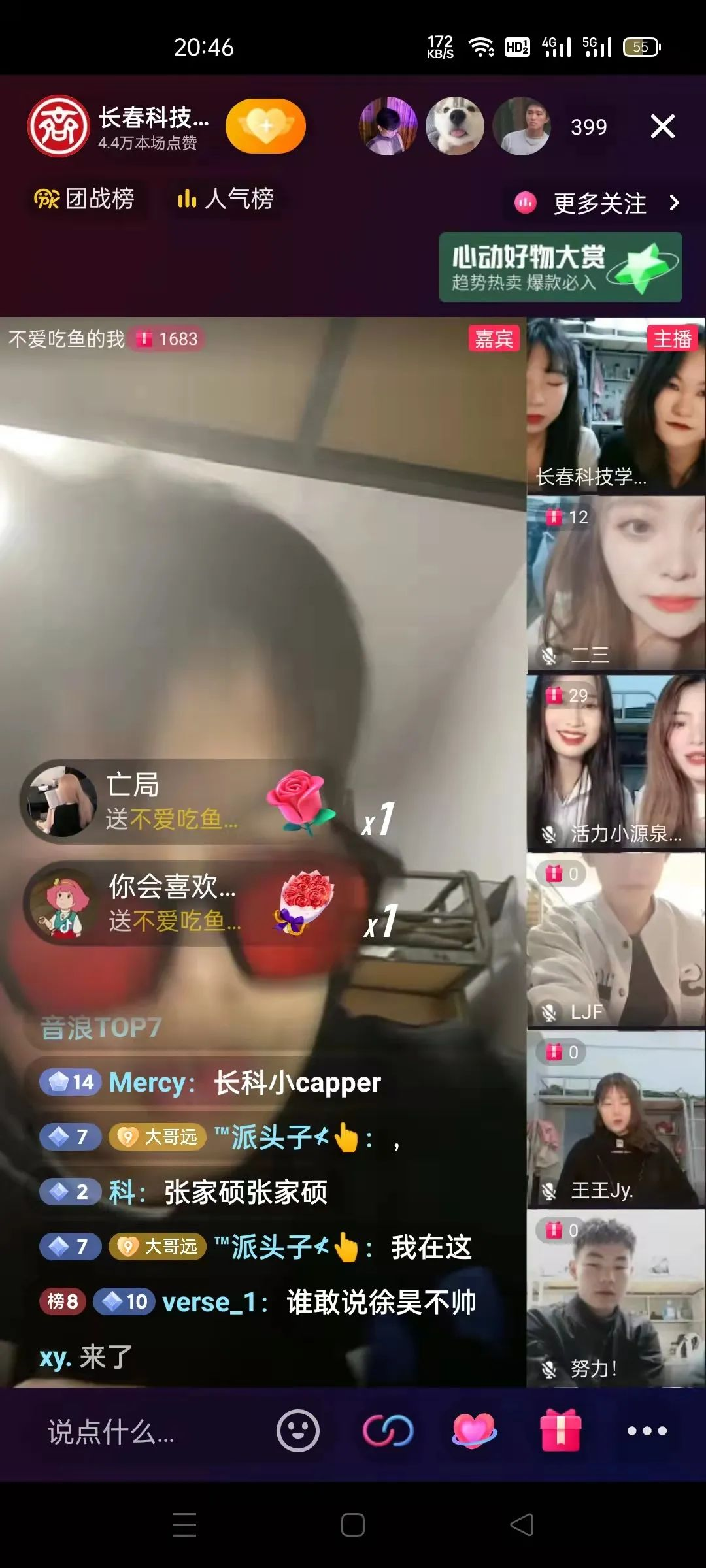The height and width of the screenshot is (1568, 706).
Task: Follow the host with the heart plus button
Action: click(265, 126)
